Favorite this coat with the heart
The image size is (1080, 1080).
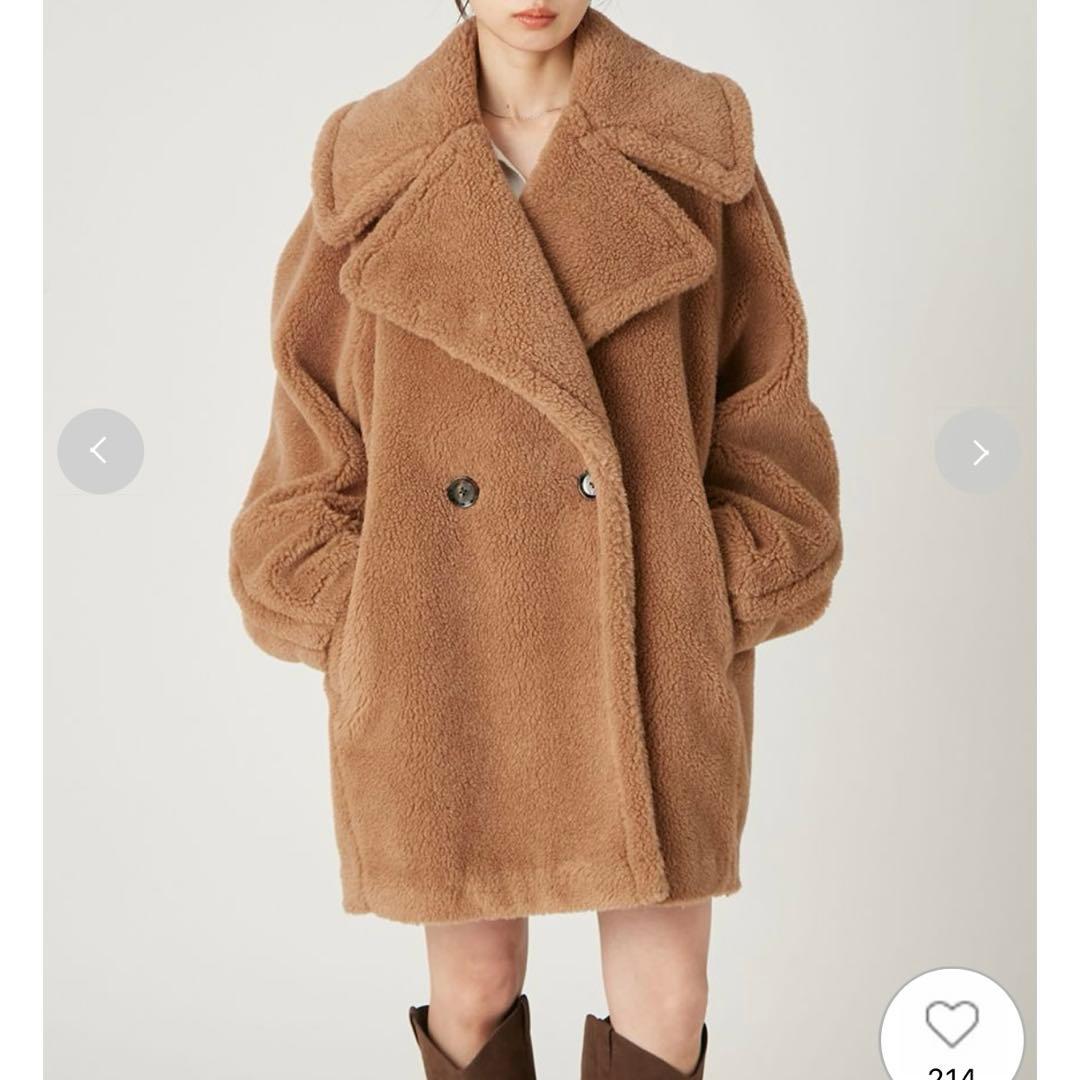point(951,1024)
